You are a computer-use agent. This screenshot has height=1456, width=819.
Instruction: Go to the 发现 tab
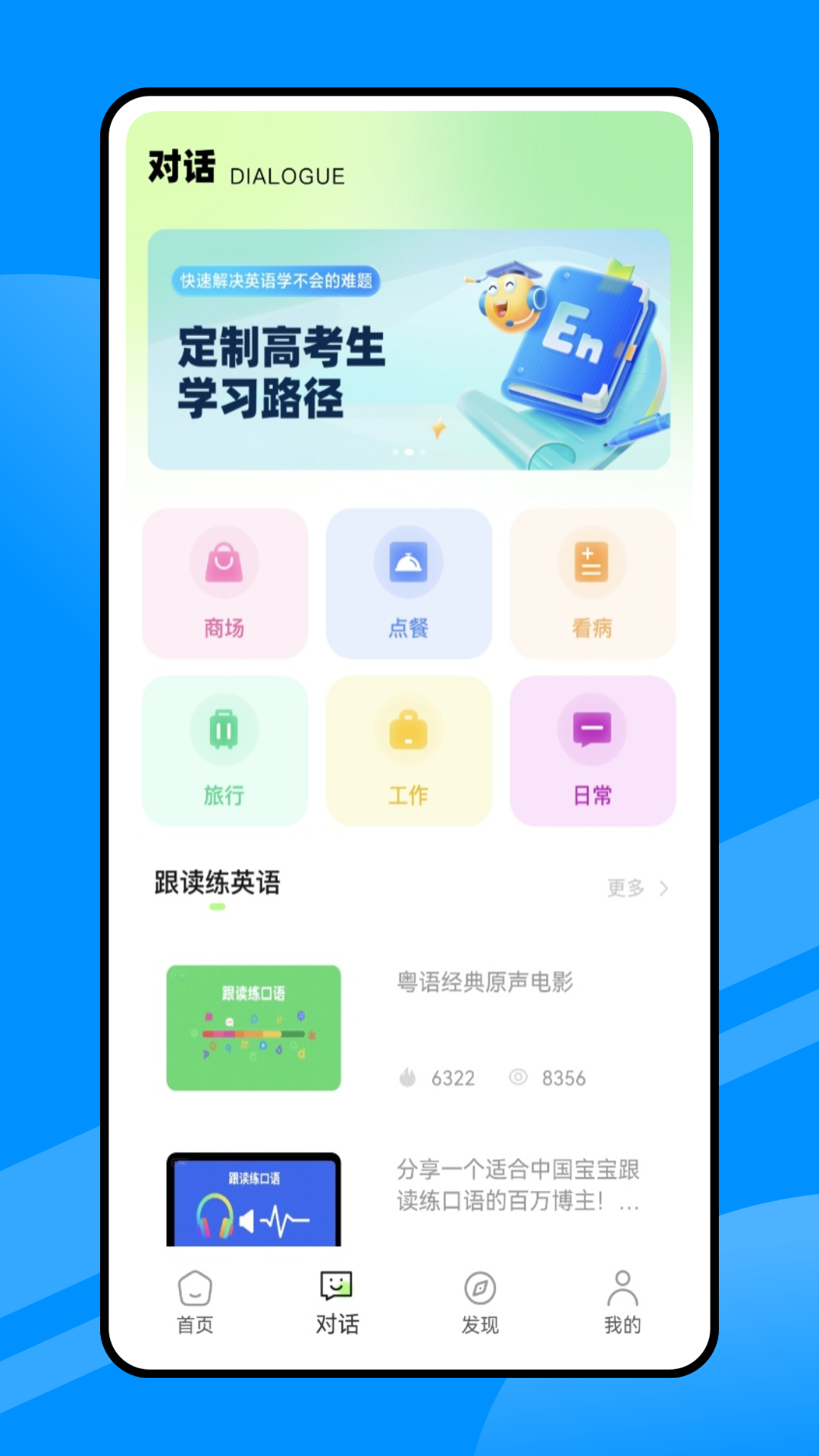point(480,1302)
